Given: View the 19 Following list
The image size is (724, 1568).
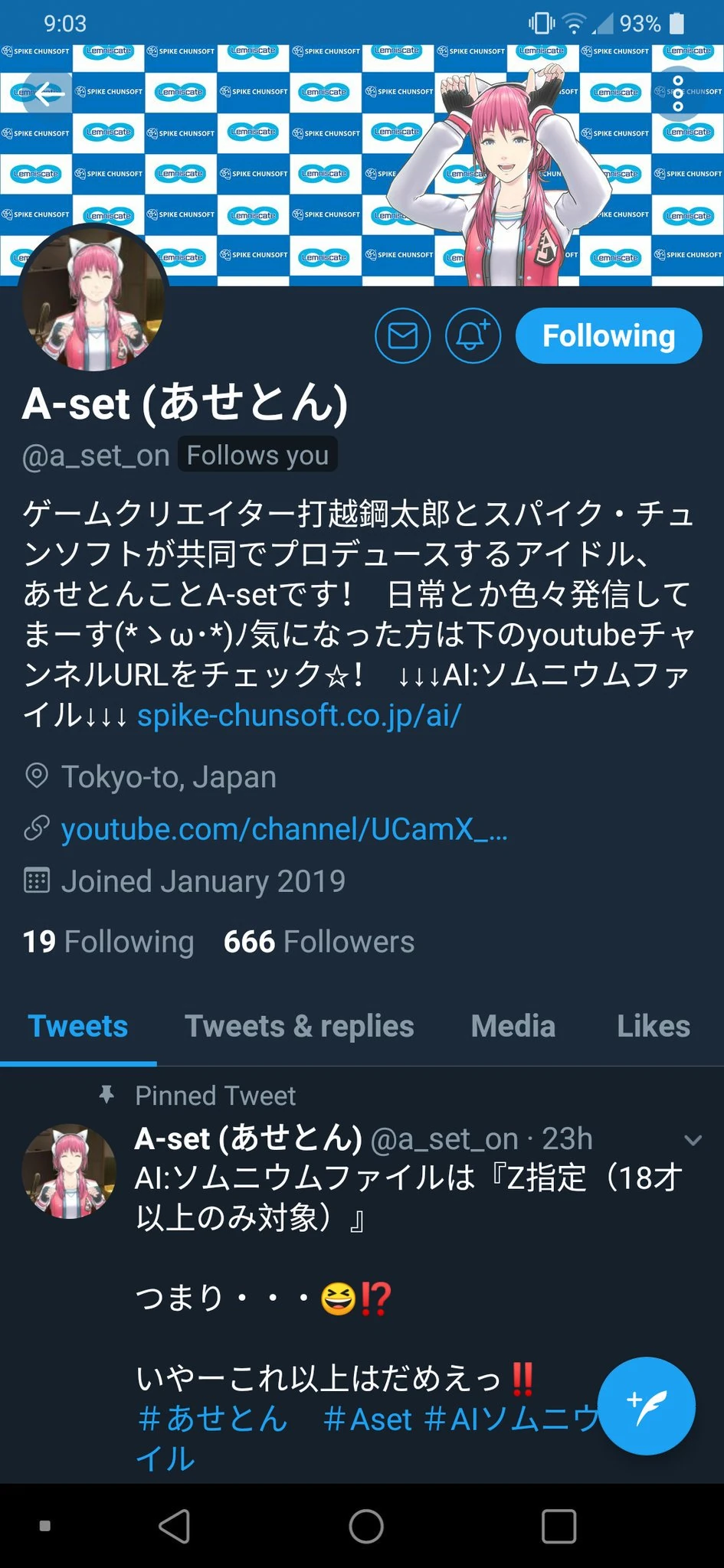Looking at the screenshot, I should [108, 942].
